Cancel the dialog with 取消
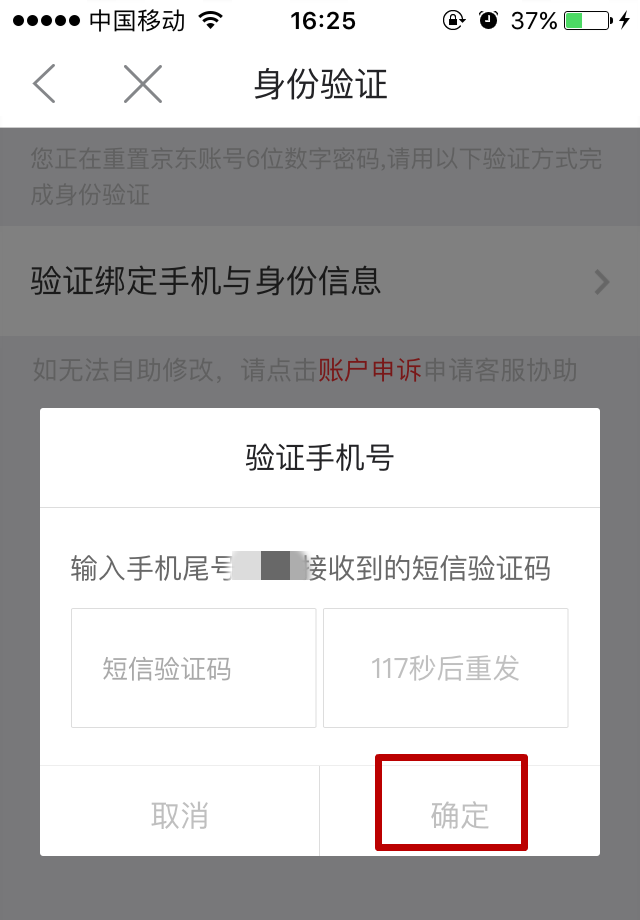 click(180, 815)
